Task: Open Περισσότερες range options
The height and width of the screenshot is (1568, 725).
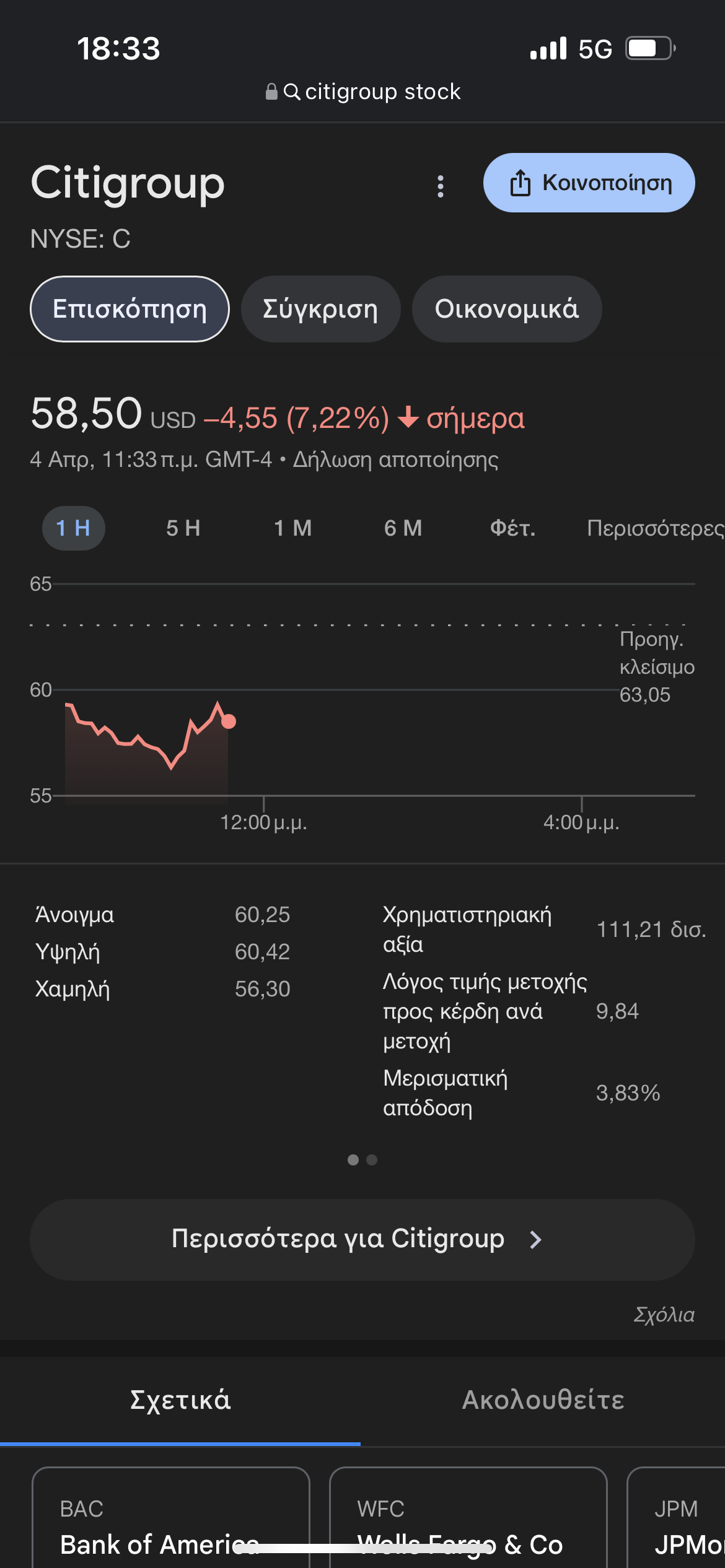Action: (654, 528)
